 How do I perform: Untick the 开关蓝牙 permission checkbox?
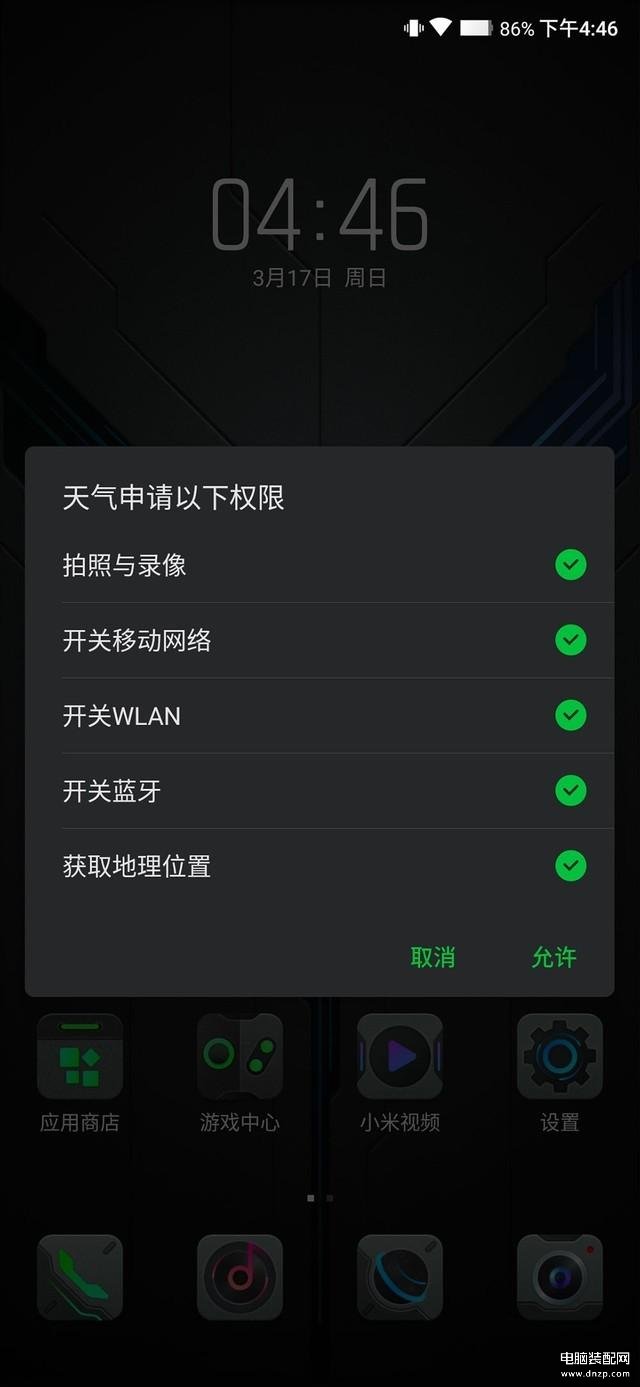570,791
